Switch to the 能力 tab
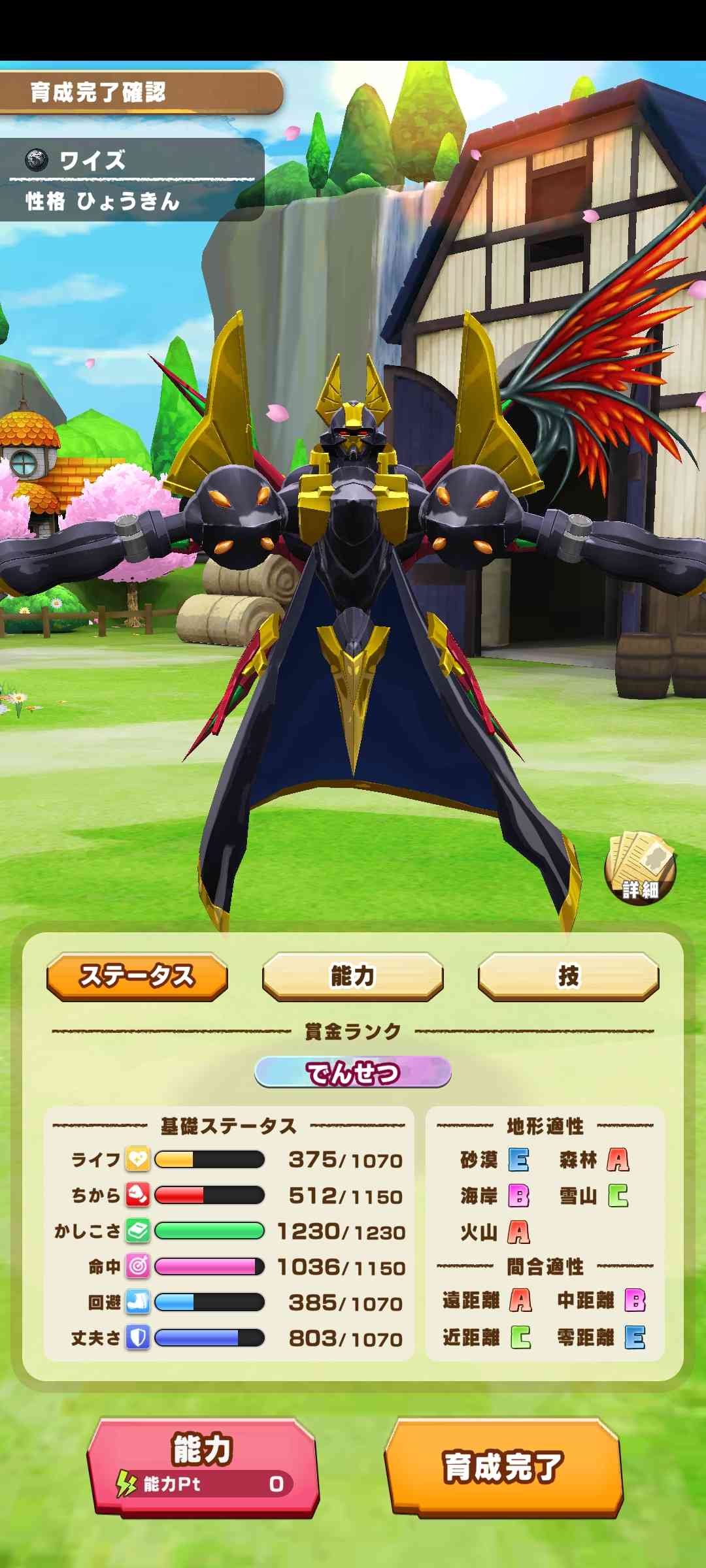Screen dimensions: 706x1568 pyautogui.click(x=352, y=976)
